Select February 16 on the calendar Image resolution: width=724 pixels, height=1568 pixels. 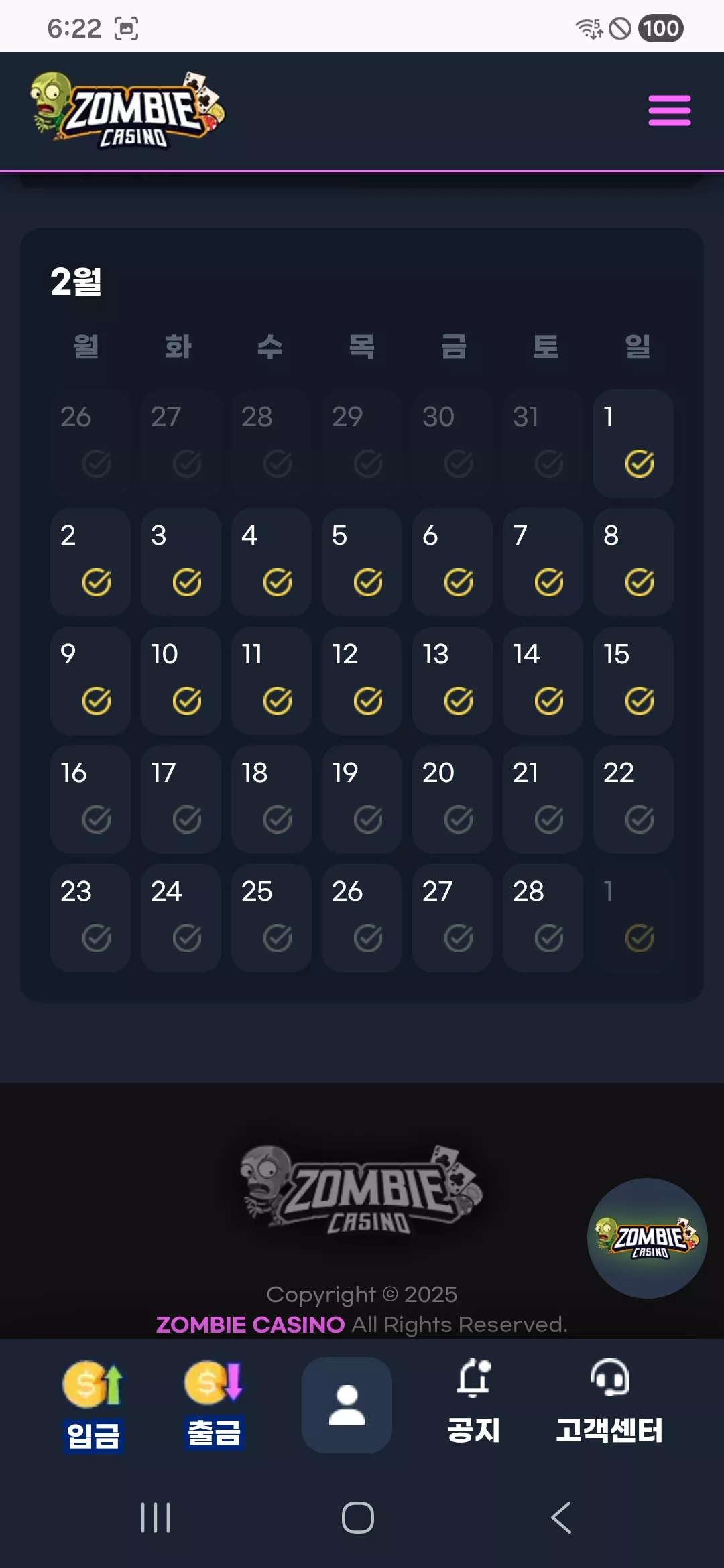[x=90, y=799]
